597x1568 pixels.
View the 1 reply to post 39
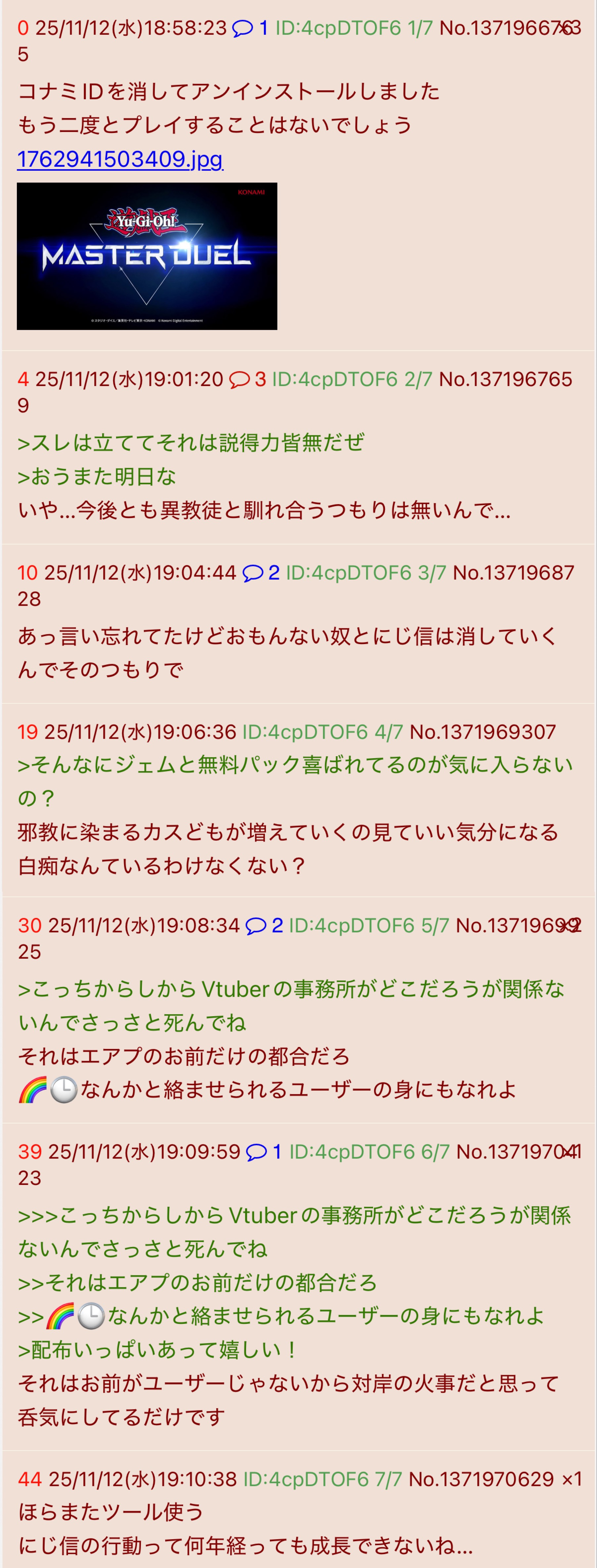point(264,1152)
